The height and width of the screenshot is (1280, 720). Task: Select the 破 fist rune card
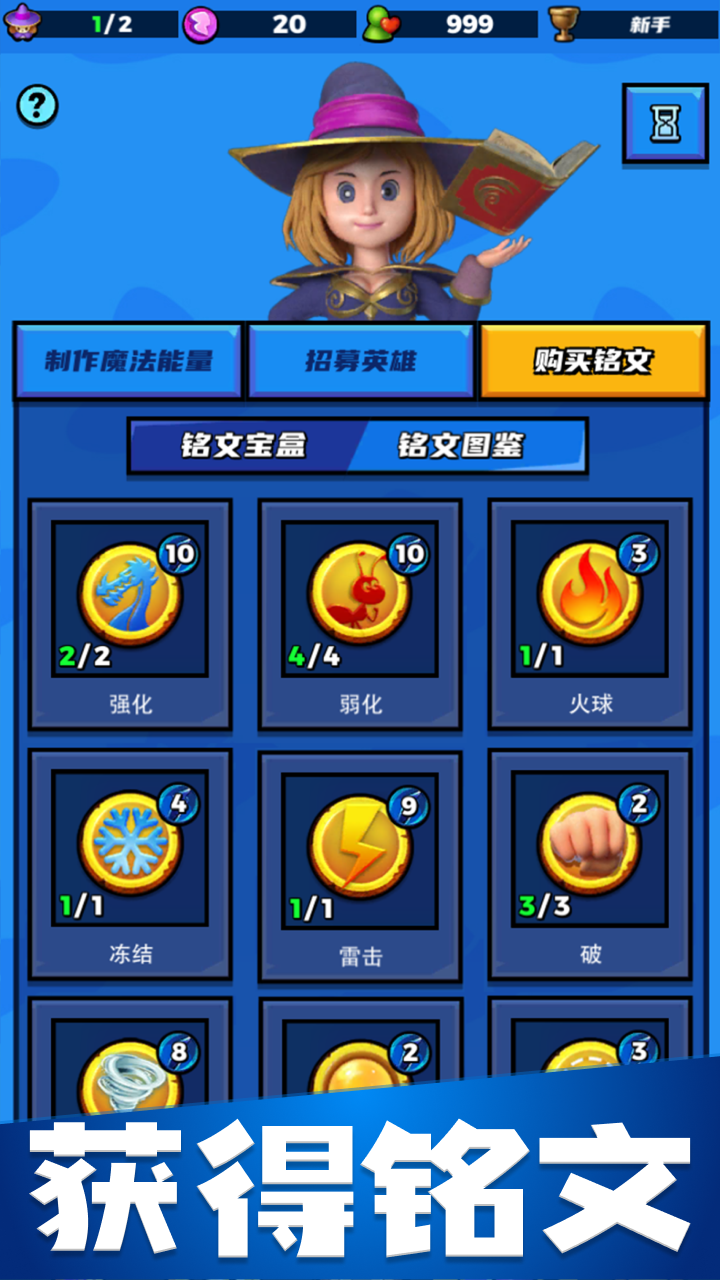pos(590,862)
